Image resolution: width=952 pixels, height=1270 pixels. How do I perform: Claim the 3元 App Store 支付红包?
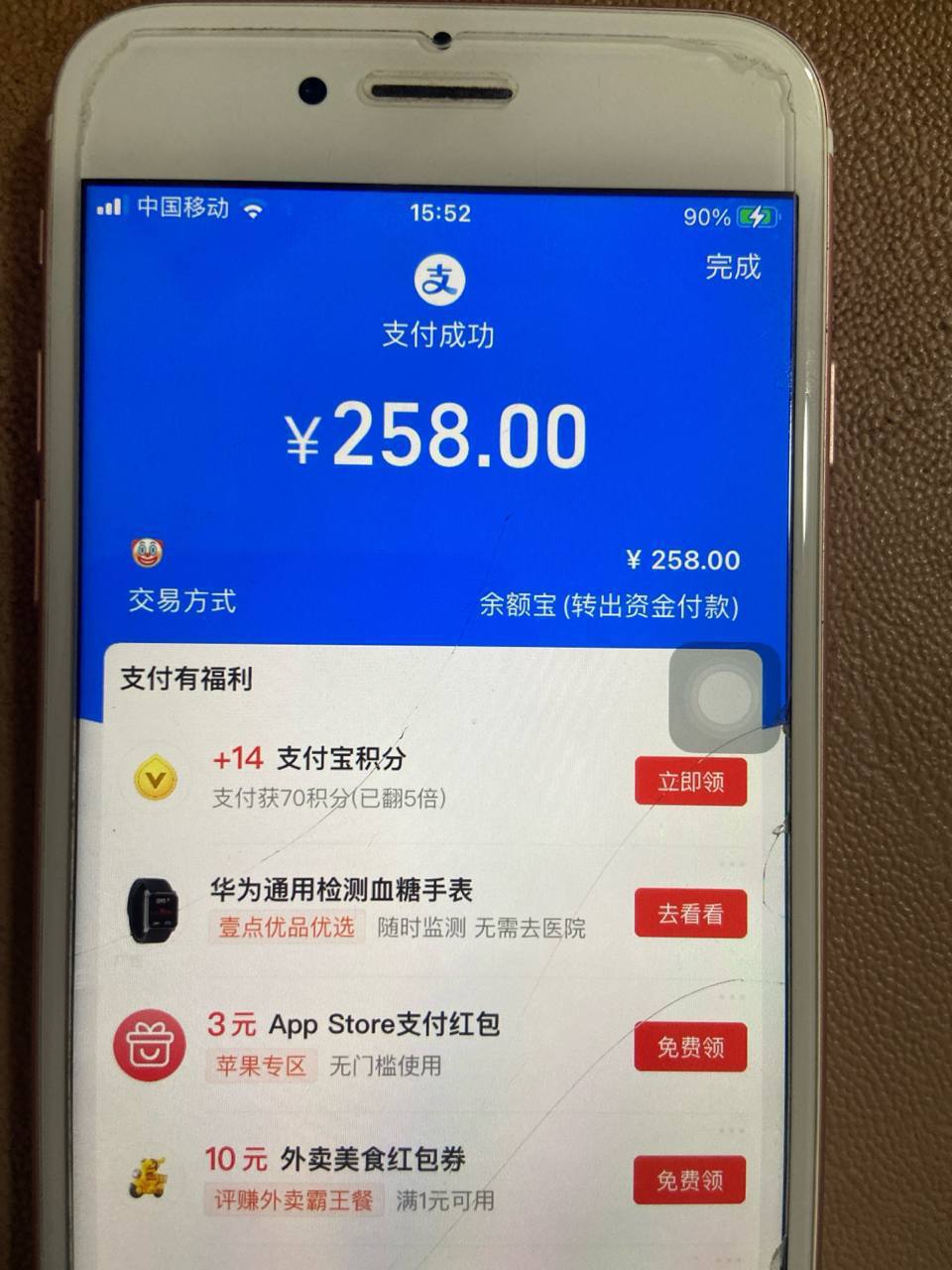[x=690, y=1048]
